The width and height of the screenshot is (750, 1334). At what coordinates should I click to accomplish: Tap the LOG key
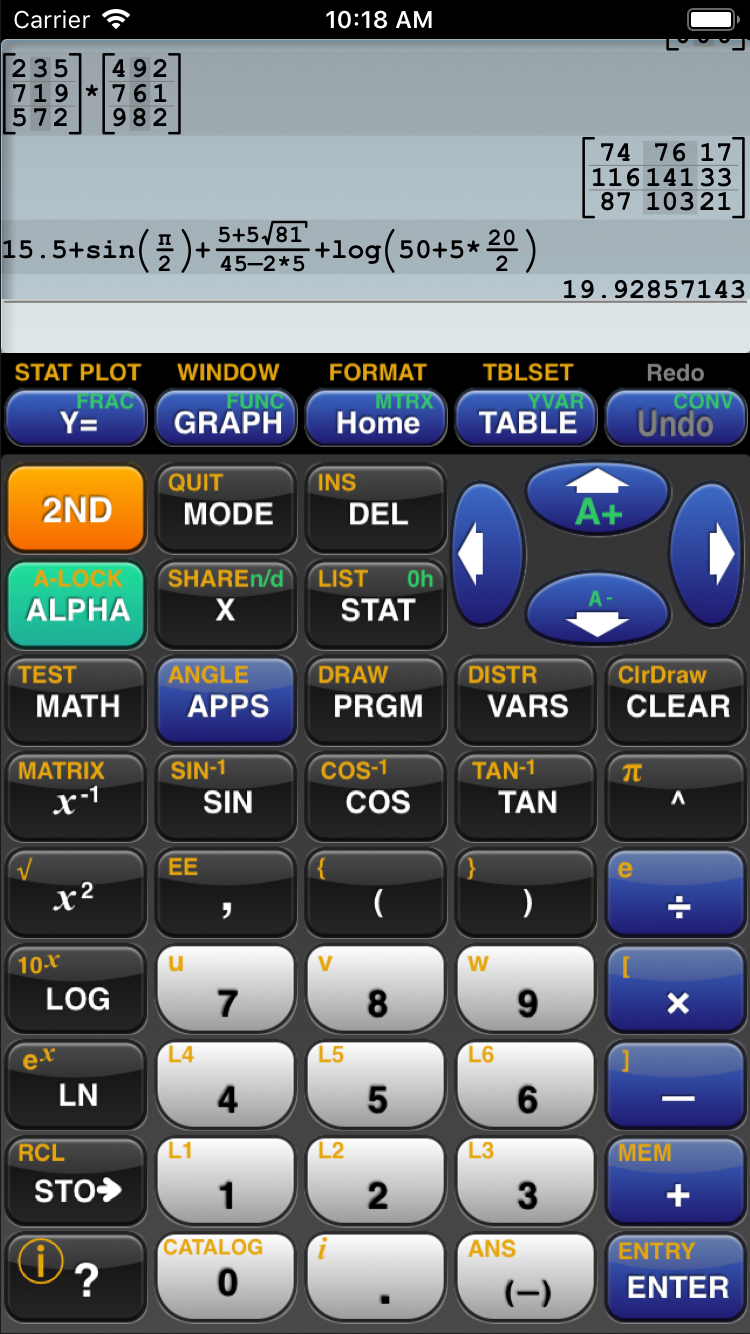(x=76, y=992)
